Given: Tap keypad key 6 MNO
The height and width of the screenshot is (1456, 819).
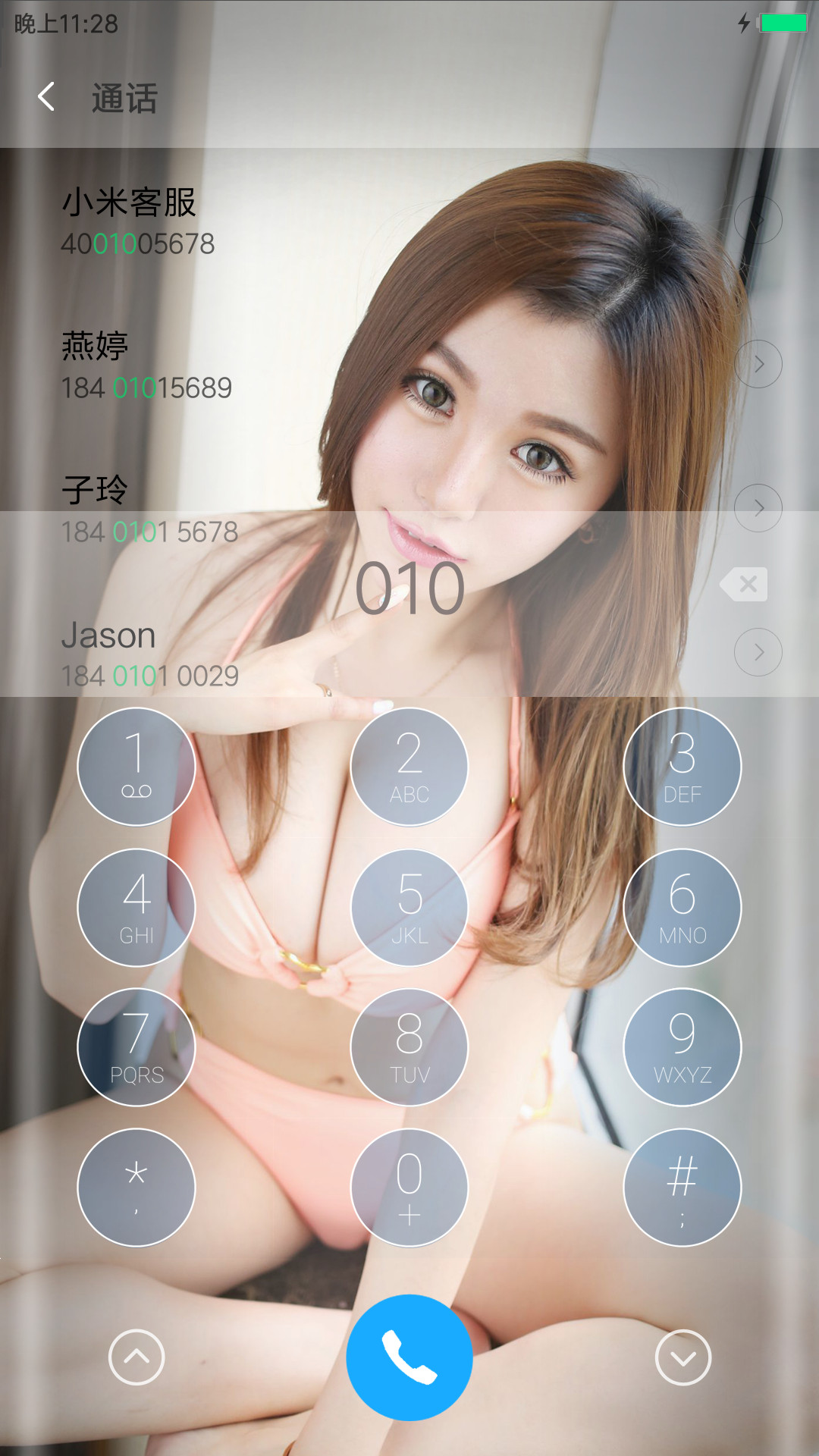Looking at the screenshot, I should pos(682,907).
